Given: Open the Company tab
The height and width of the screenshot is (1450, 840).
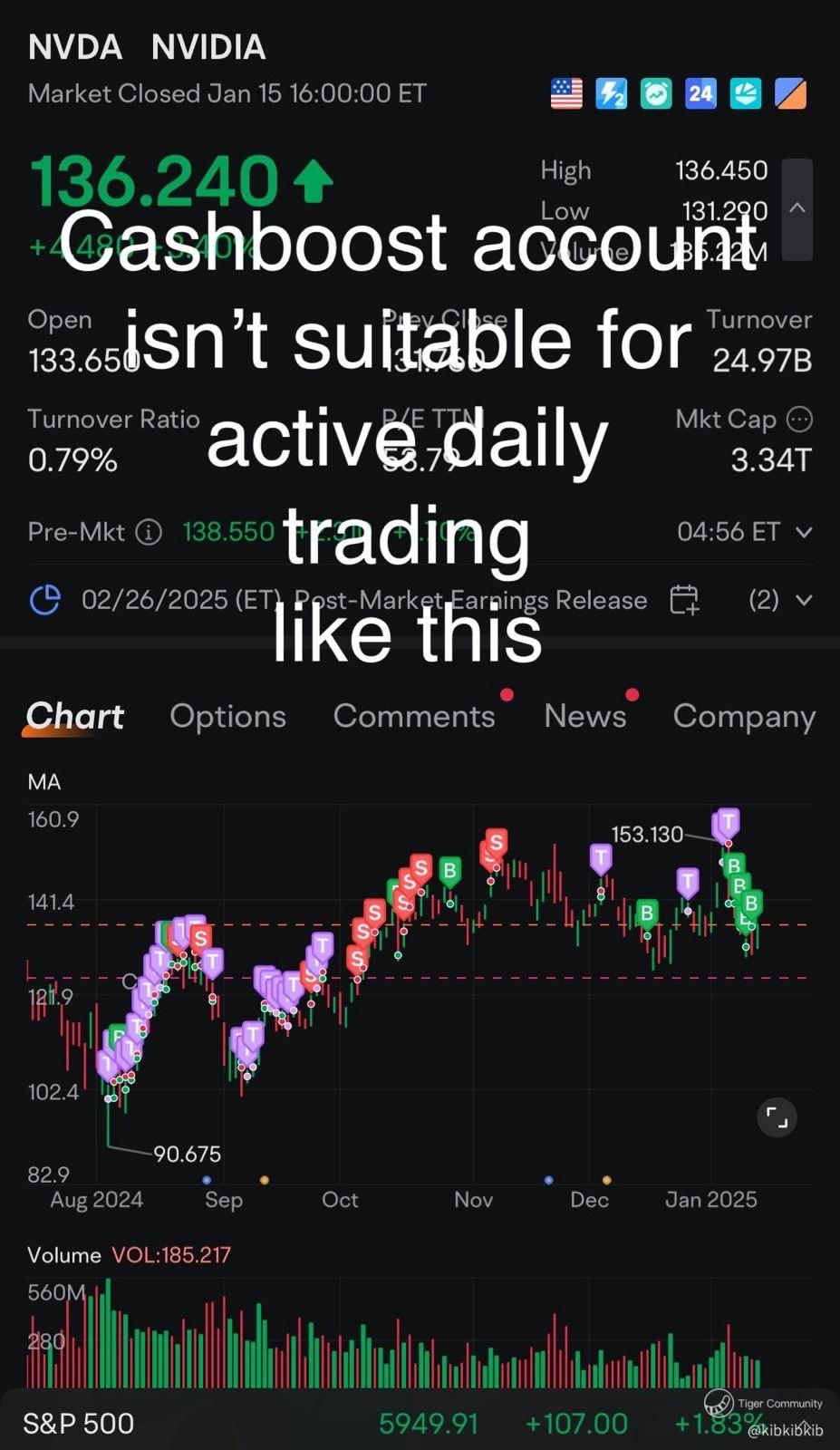Looking at the screenshot, I should 744,717.
